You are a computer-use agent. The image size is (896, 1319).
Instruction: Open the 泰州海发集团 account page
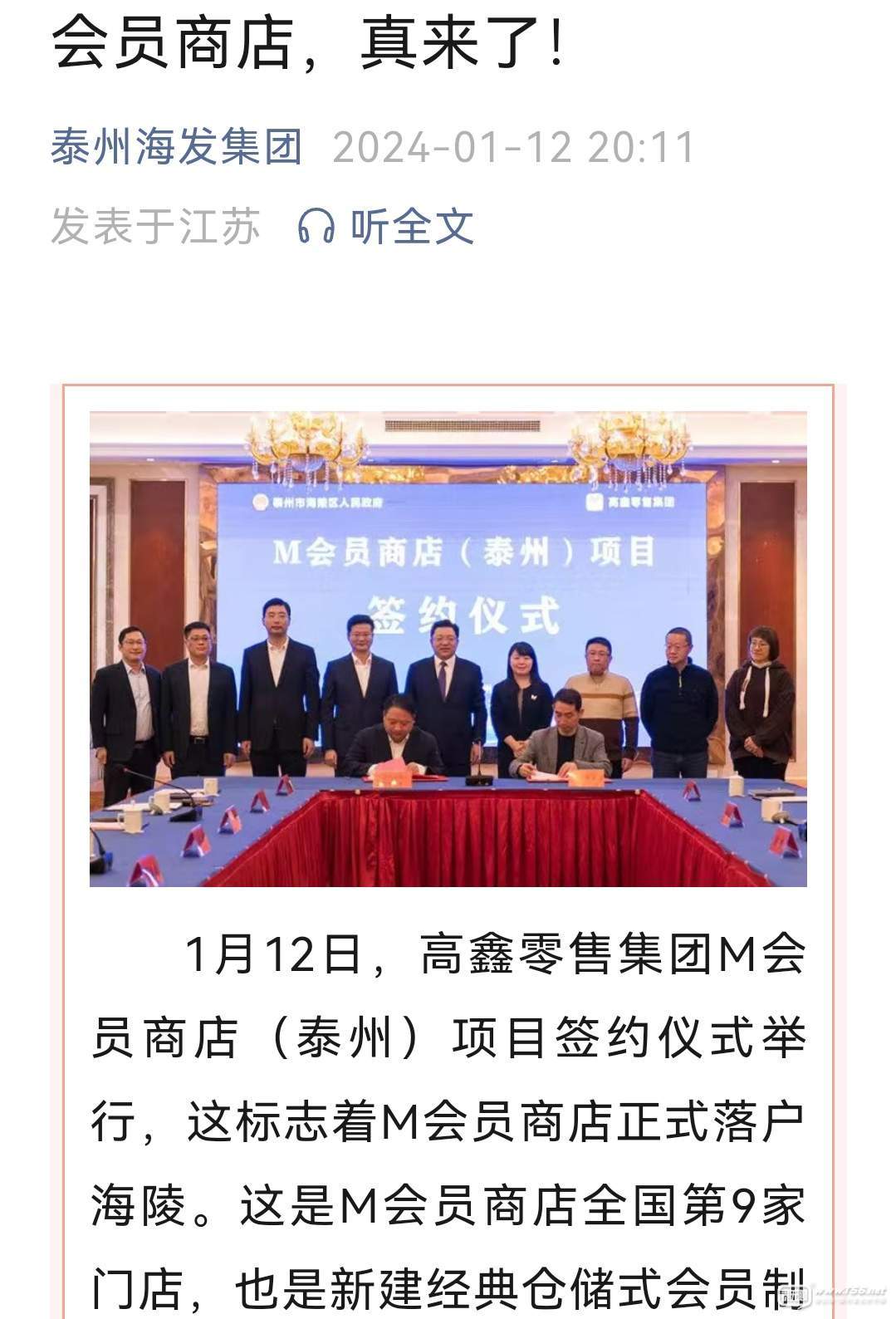pyautogui.click(x=176, y=148)
